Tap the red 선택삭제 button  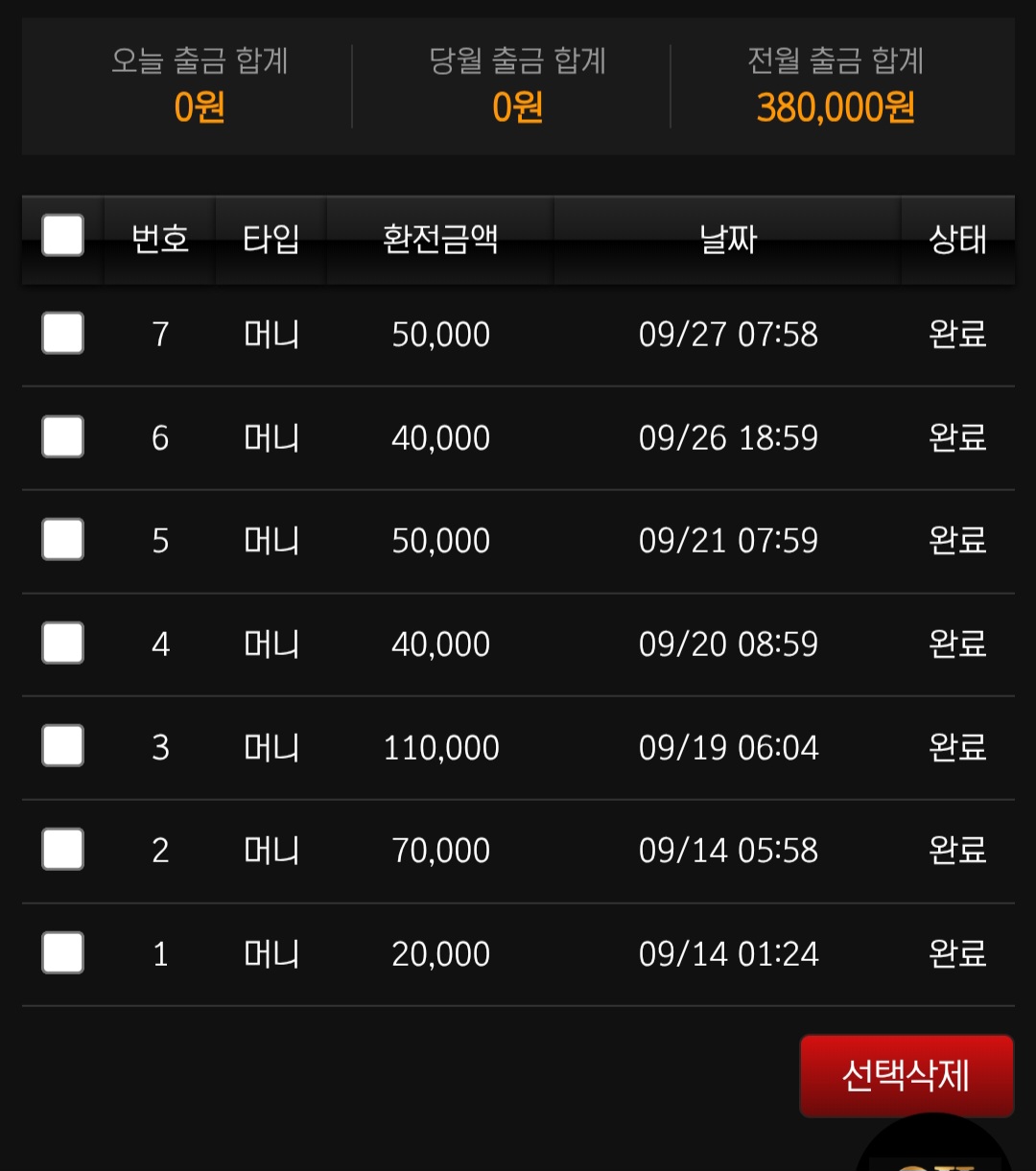coord(906,1075)
